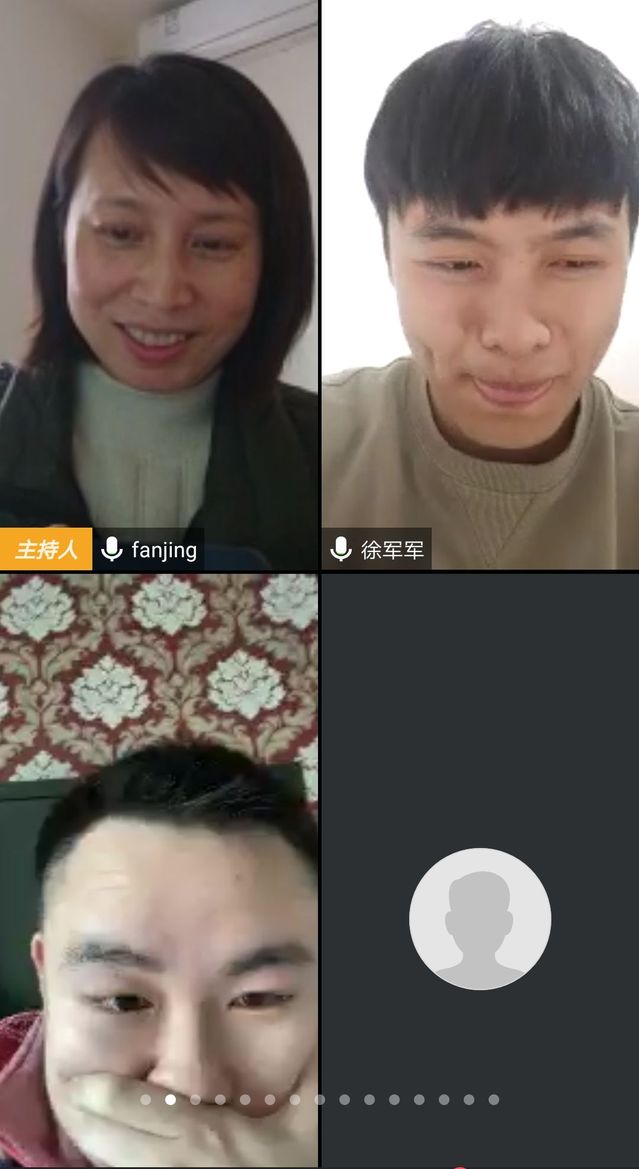Open the video tile with floral wallpaper
Screen dimensions: 639x1169
click(x=159, y=868)
